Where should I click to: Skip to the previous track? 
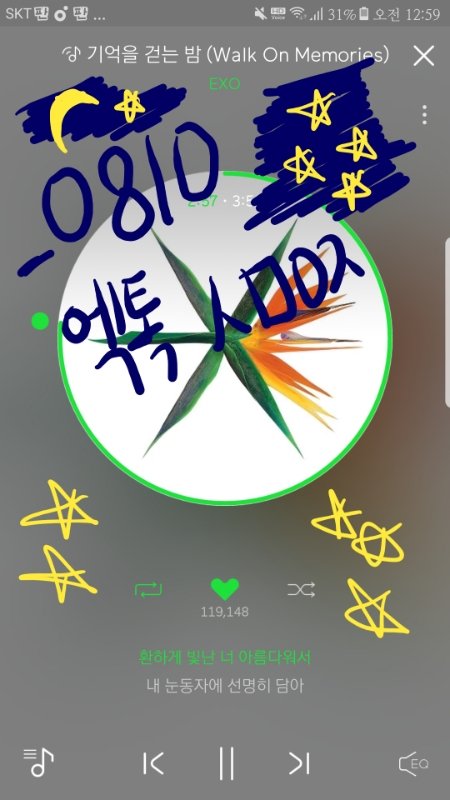(x=153, y=764)
